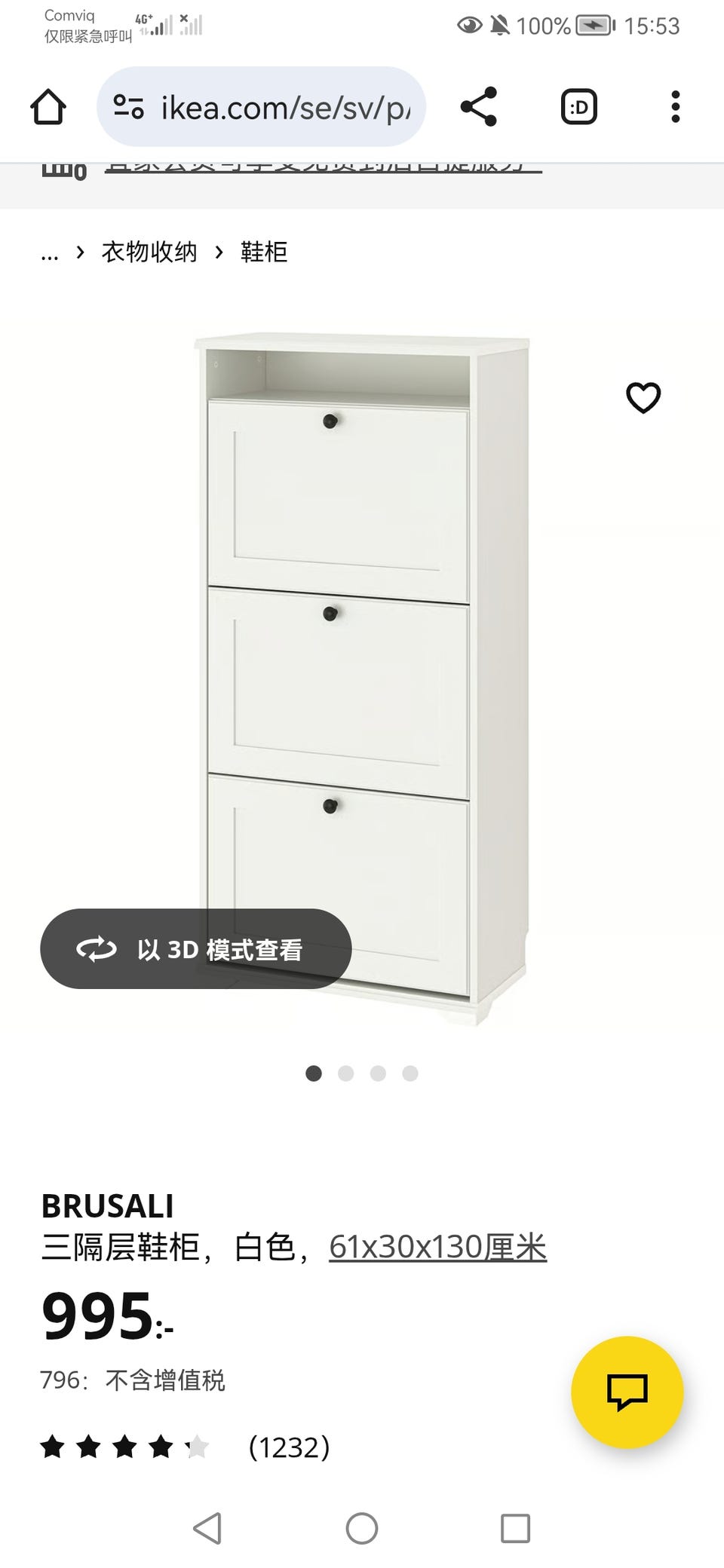Open the recent apps overview
724x1568 pixels.
515,1529
